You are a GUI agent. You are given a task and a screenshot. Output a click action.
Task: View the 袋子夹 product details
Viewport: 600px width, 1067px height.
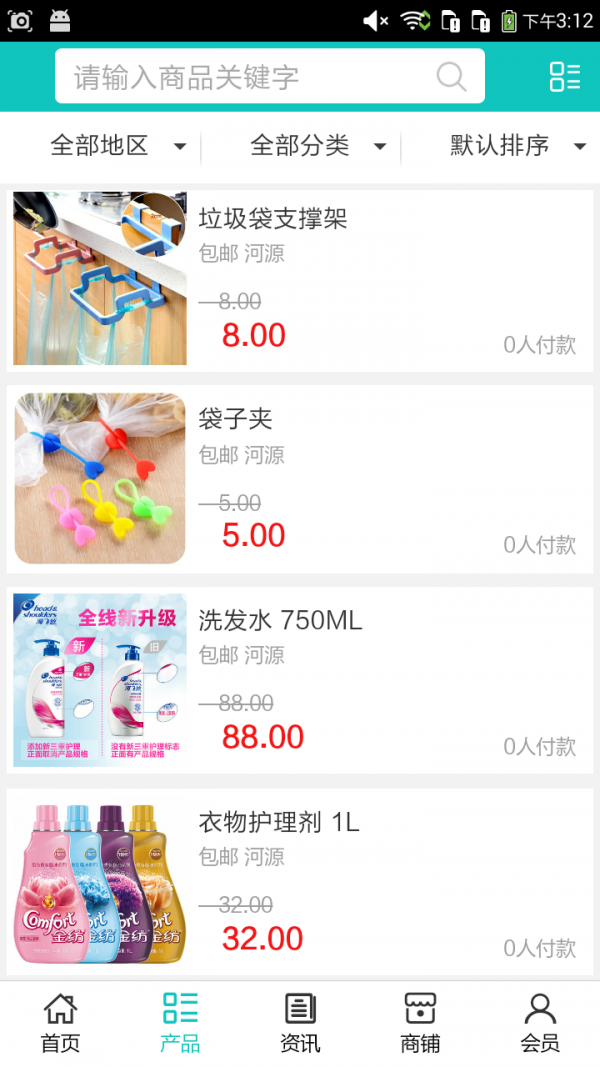pos(300,479)
